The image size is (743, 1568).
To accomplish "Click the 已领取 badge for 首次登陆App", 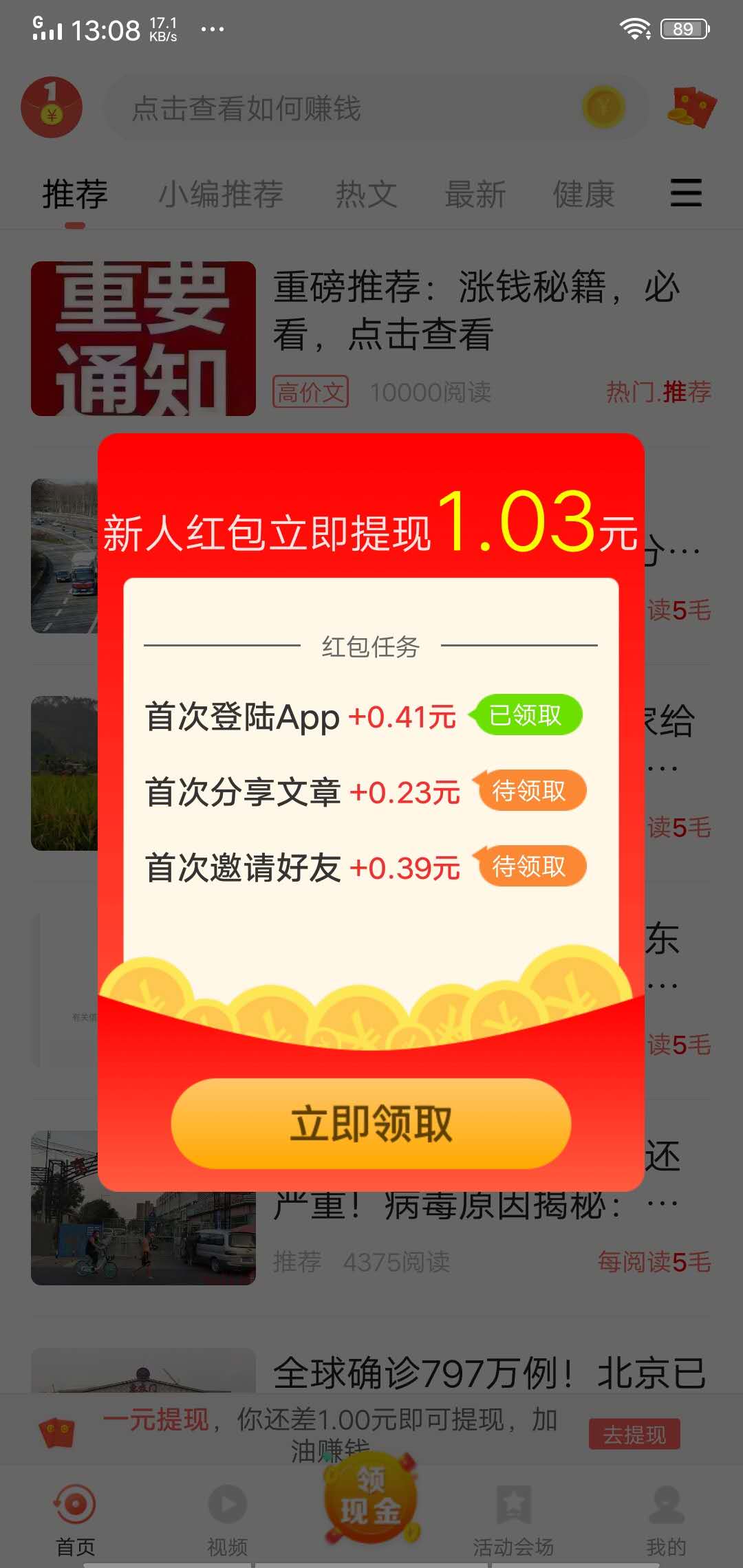I will click(531, 715).
